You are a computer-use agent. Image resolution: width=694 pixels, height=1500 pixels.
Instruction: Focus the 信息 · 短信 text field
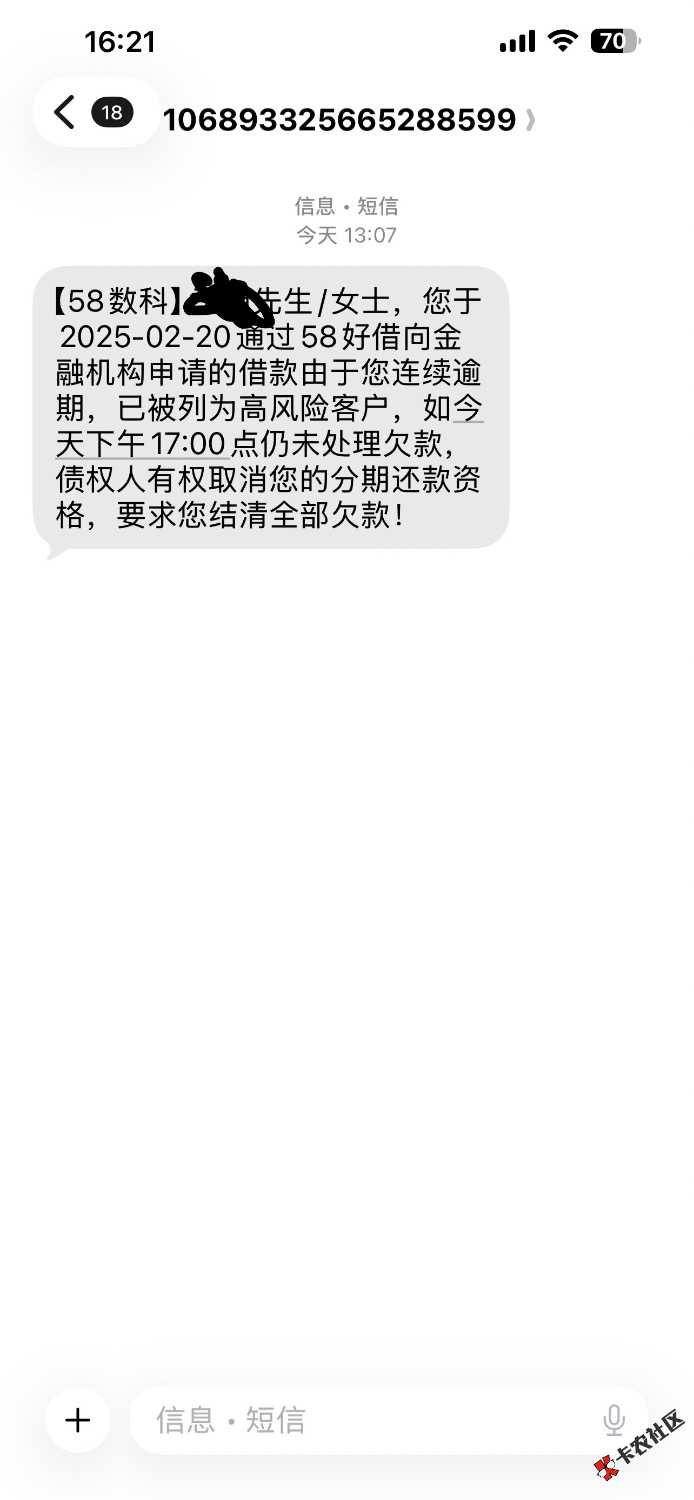pos(370,1420)
